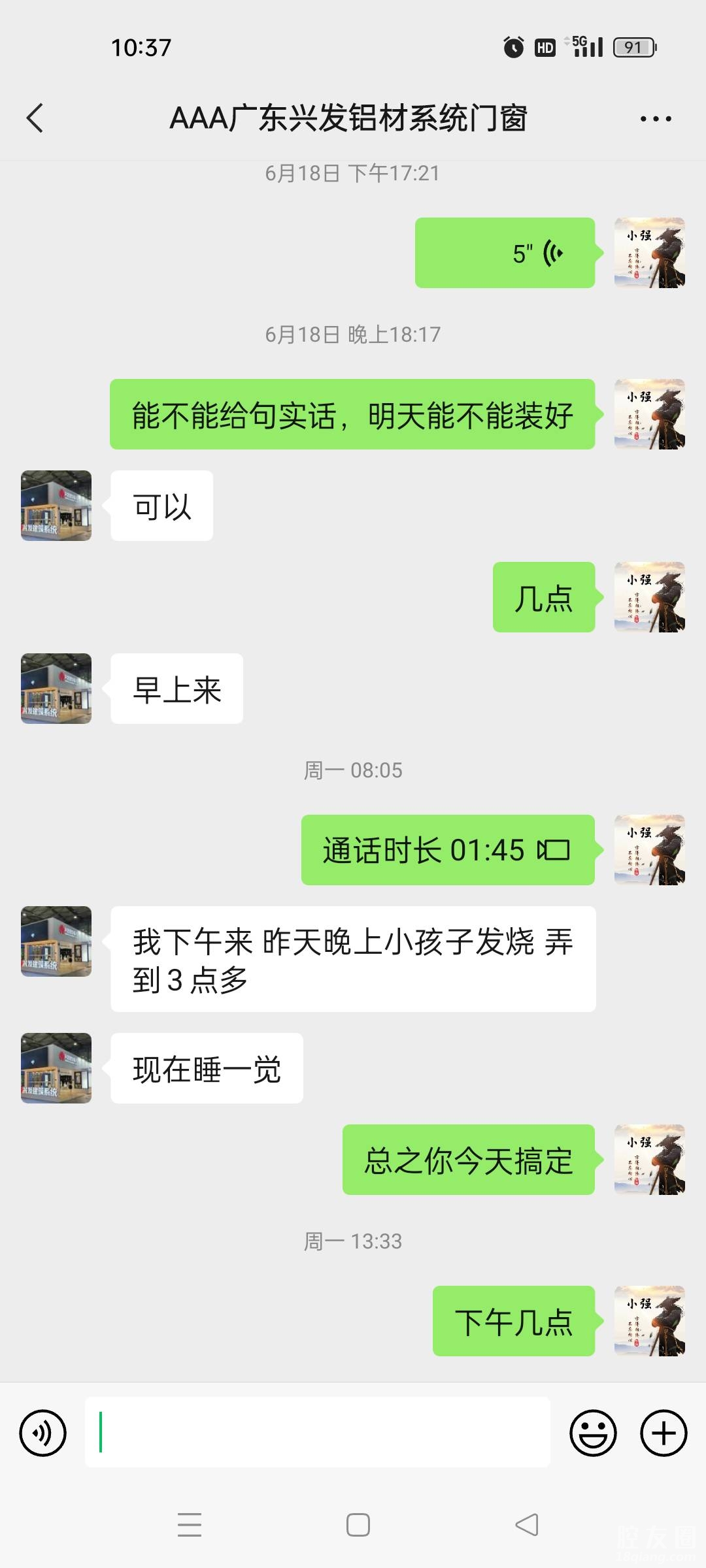This screenshot has height=1568, width=706.
Task: Tap system home button
Action: [x=358, y=1525]
